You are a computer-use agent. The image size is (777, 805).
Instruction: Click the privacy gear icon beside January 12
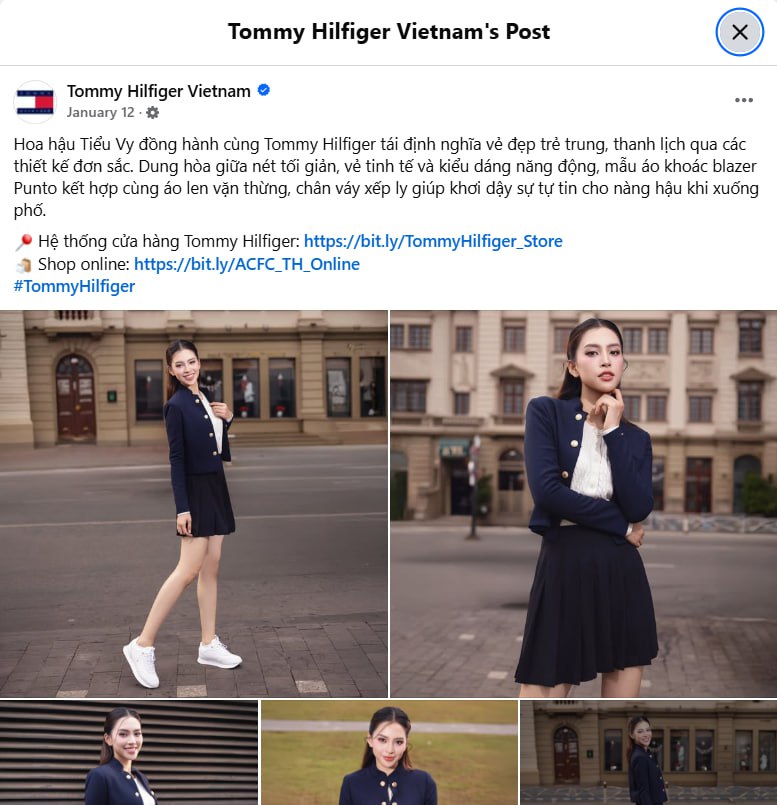[154, 113]
